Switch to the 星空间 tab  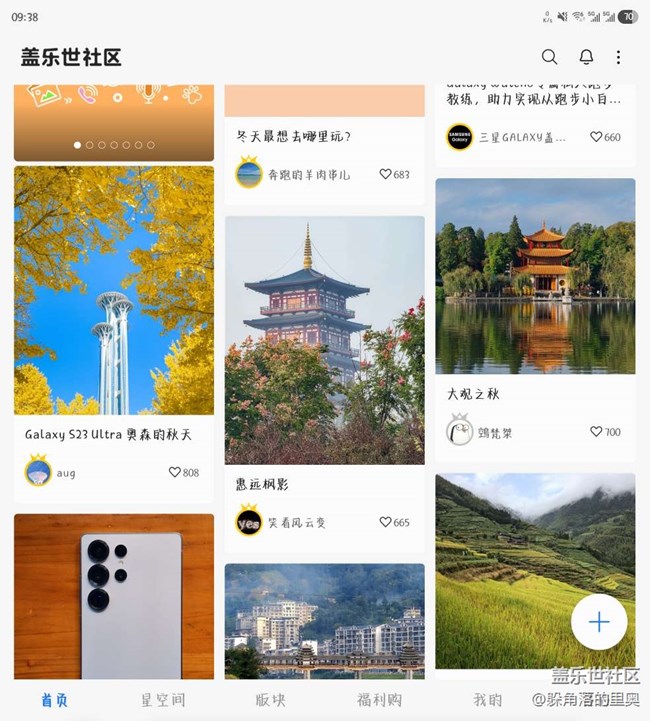click(163, 700)
